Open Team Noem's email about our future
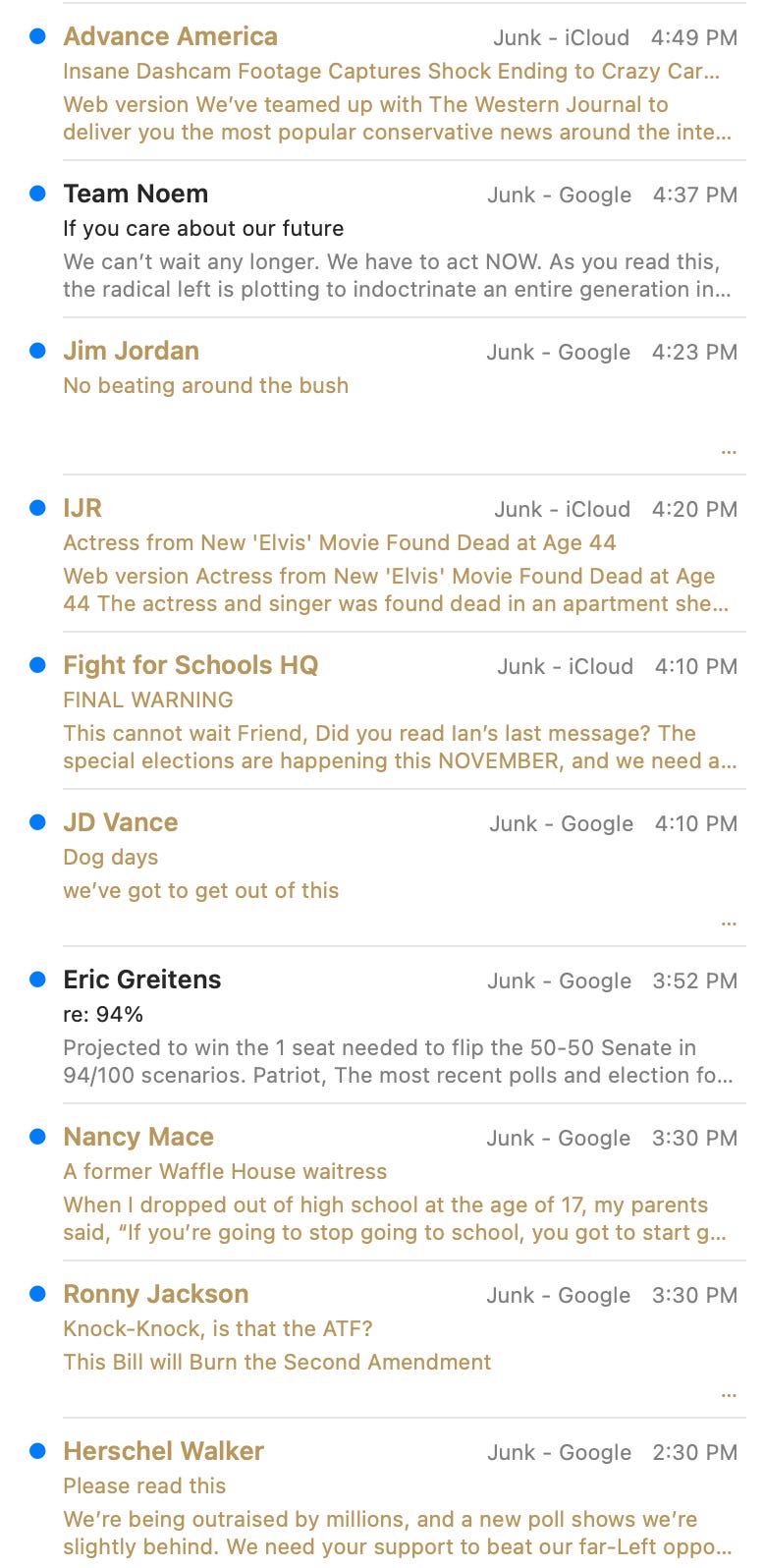Image resolution: width=764 pixels, height=1568 pixels. [393, 241]
